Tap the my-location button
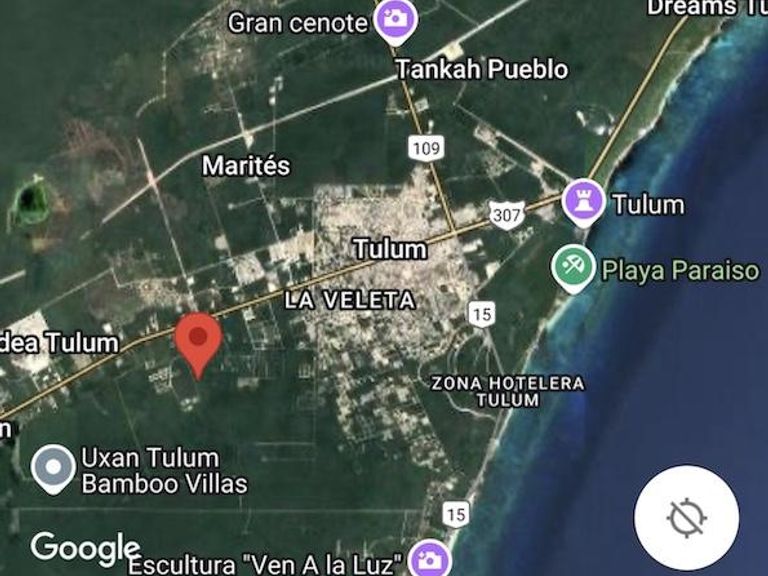The height and width of the screenshot is (576, 768). [686, 518]
